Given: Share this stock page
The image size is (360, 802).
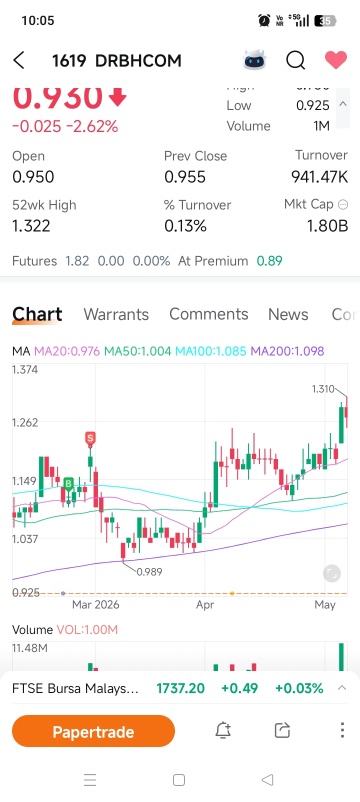Looking at the screenshot, I should (x=282, y=730).
